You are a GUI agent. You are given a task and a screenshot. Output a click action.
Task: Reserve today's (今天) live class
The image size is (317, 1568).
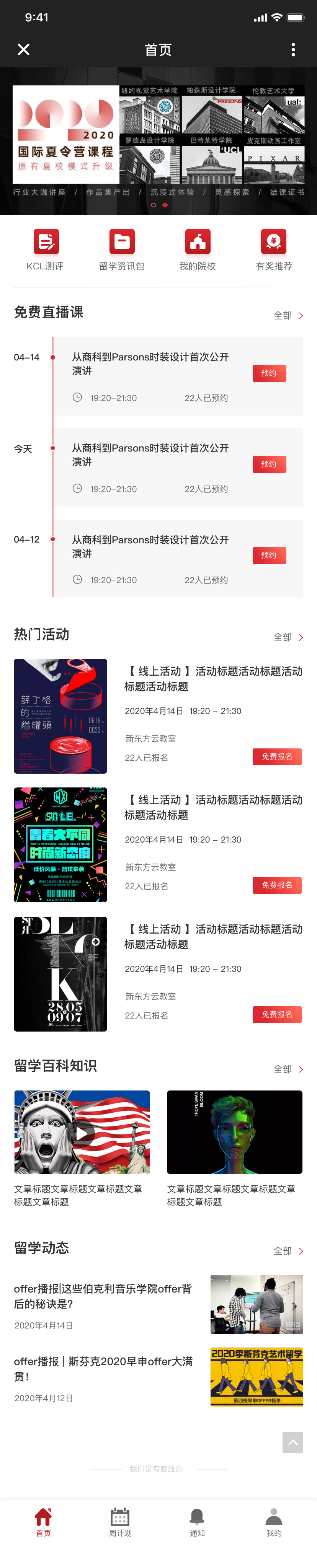[269, 465]
